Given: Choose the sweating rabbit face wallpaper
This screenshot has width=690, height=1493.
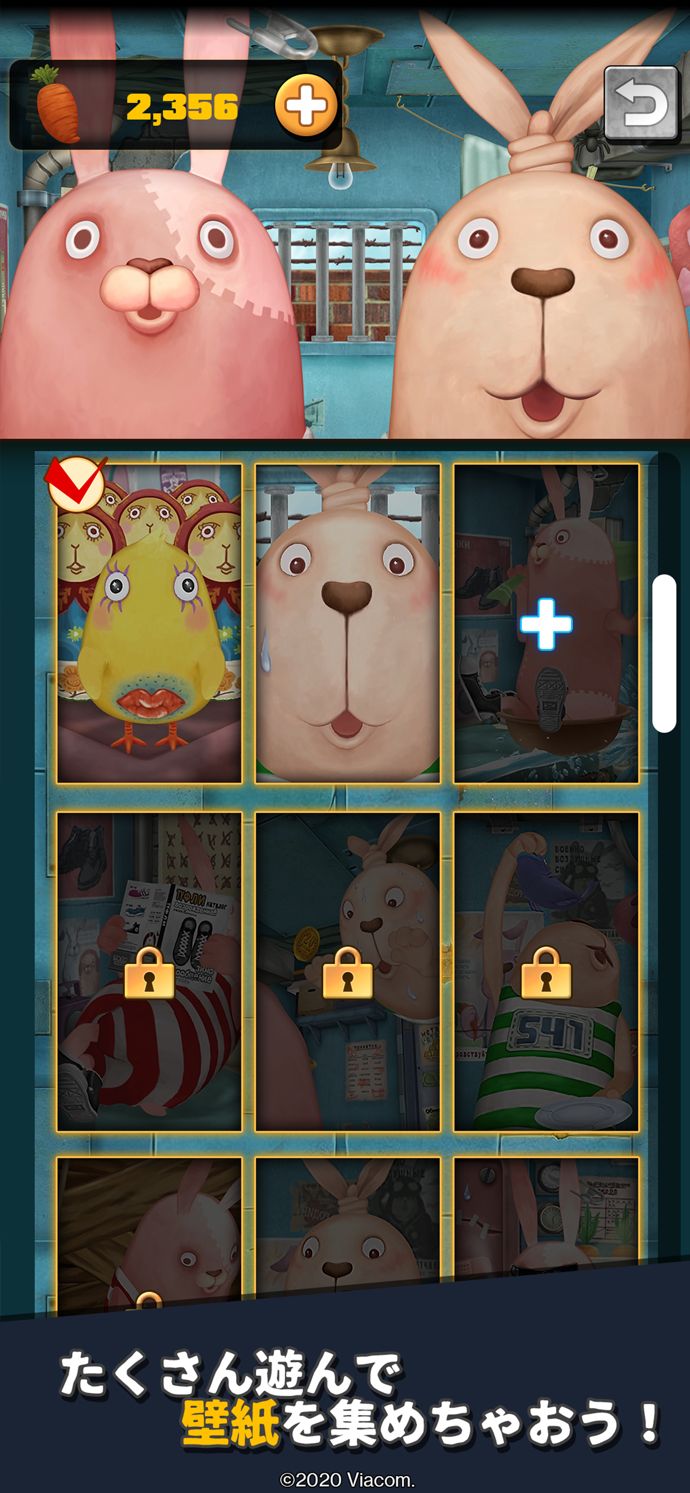Looking at the screenshot, I should click(348, 623).
